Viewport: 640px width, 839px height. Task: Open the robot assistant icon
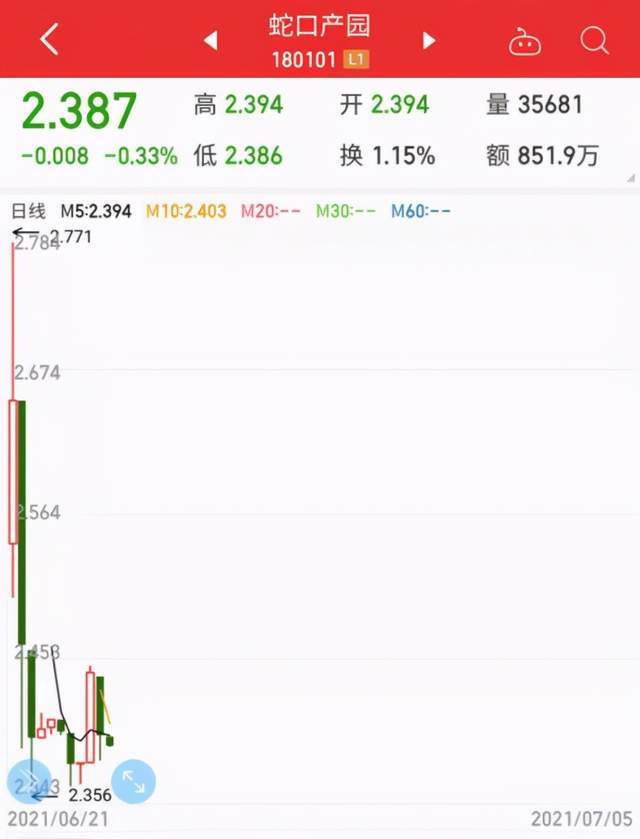[525, 41]
